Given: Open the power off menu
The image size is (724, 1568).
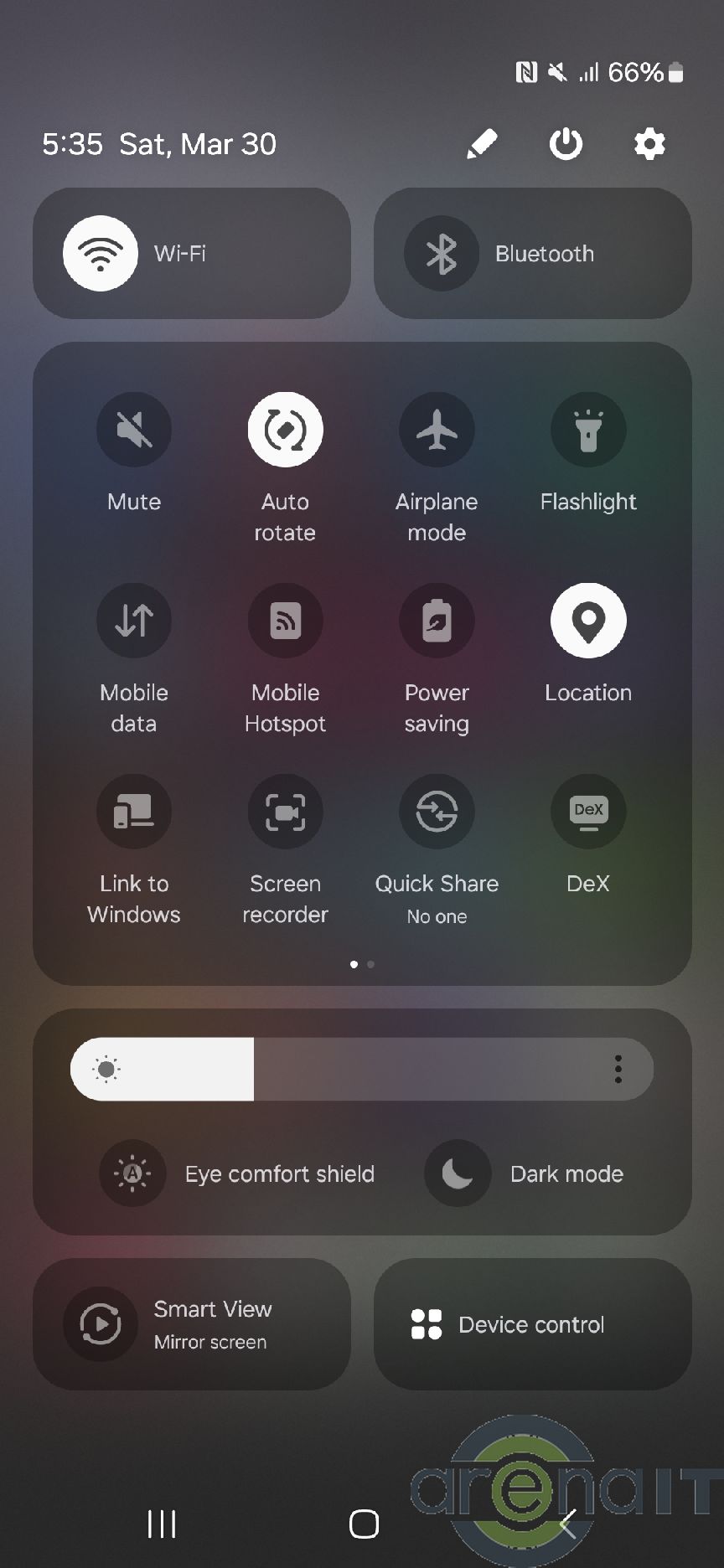Looking at the screenshot, I should point(566,144).
